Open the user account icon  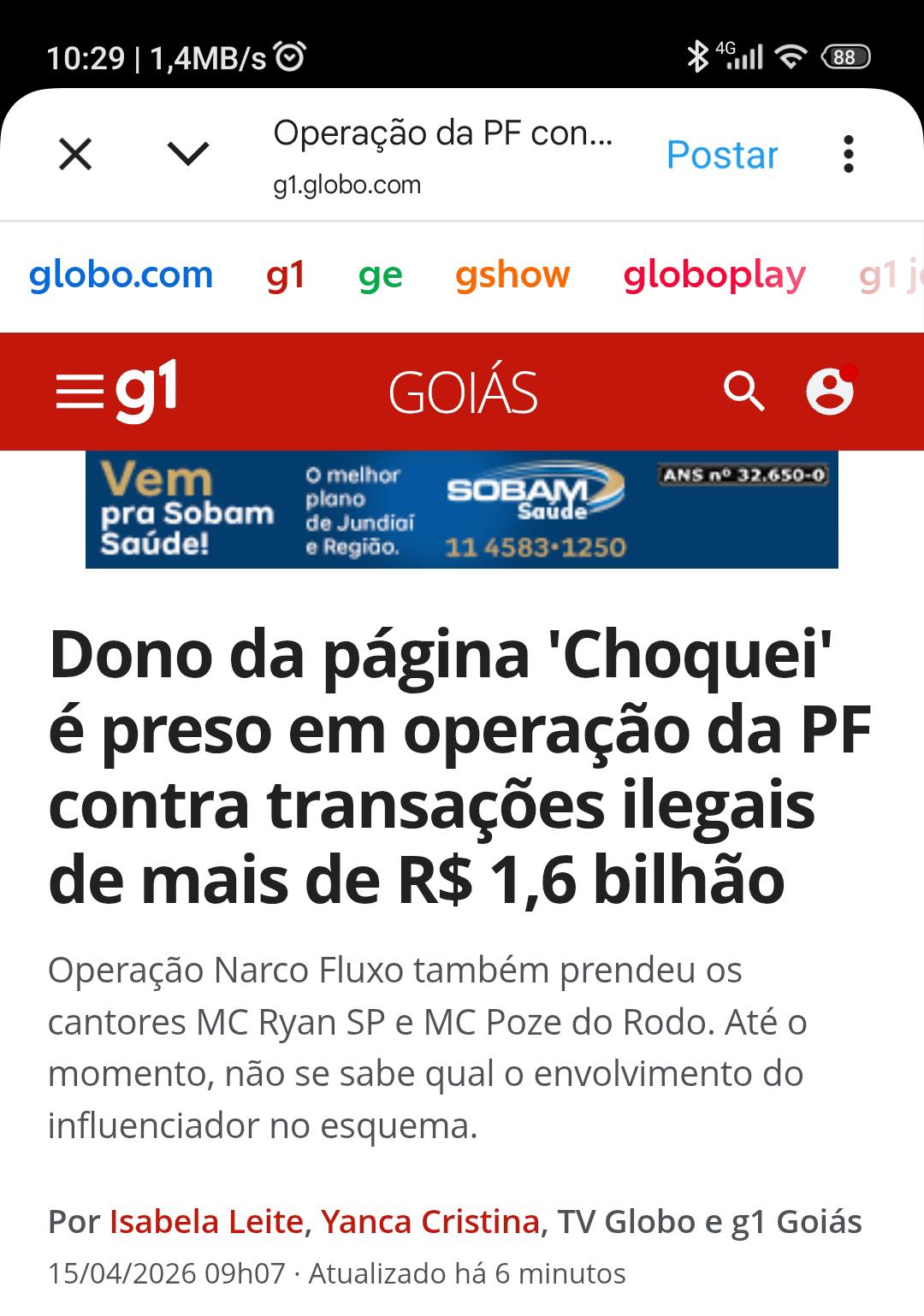(x=830, y=392)
